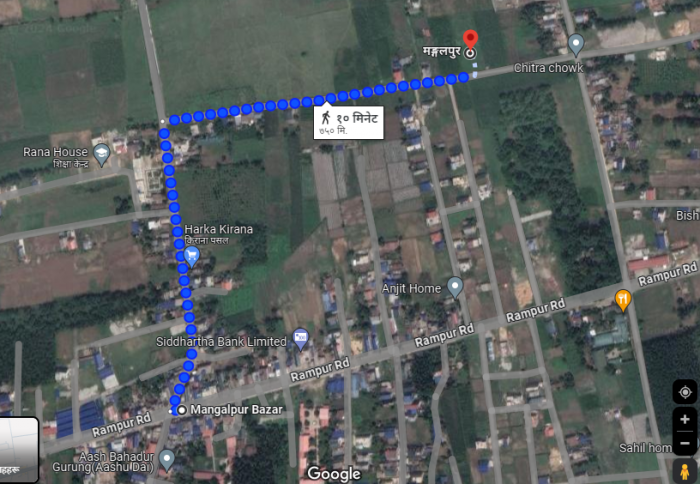Open the restaurant marker on Rampur Rd
The image size is (700, 484).
tap(623, 298)
